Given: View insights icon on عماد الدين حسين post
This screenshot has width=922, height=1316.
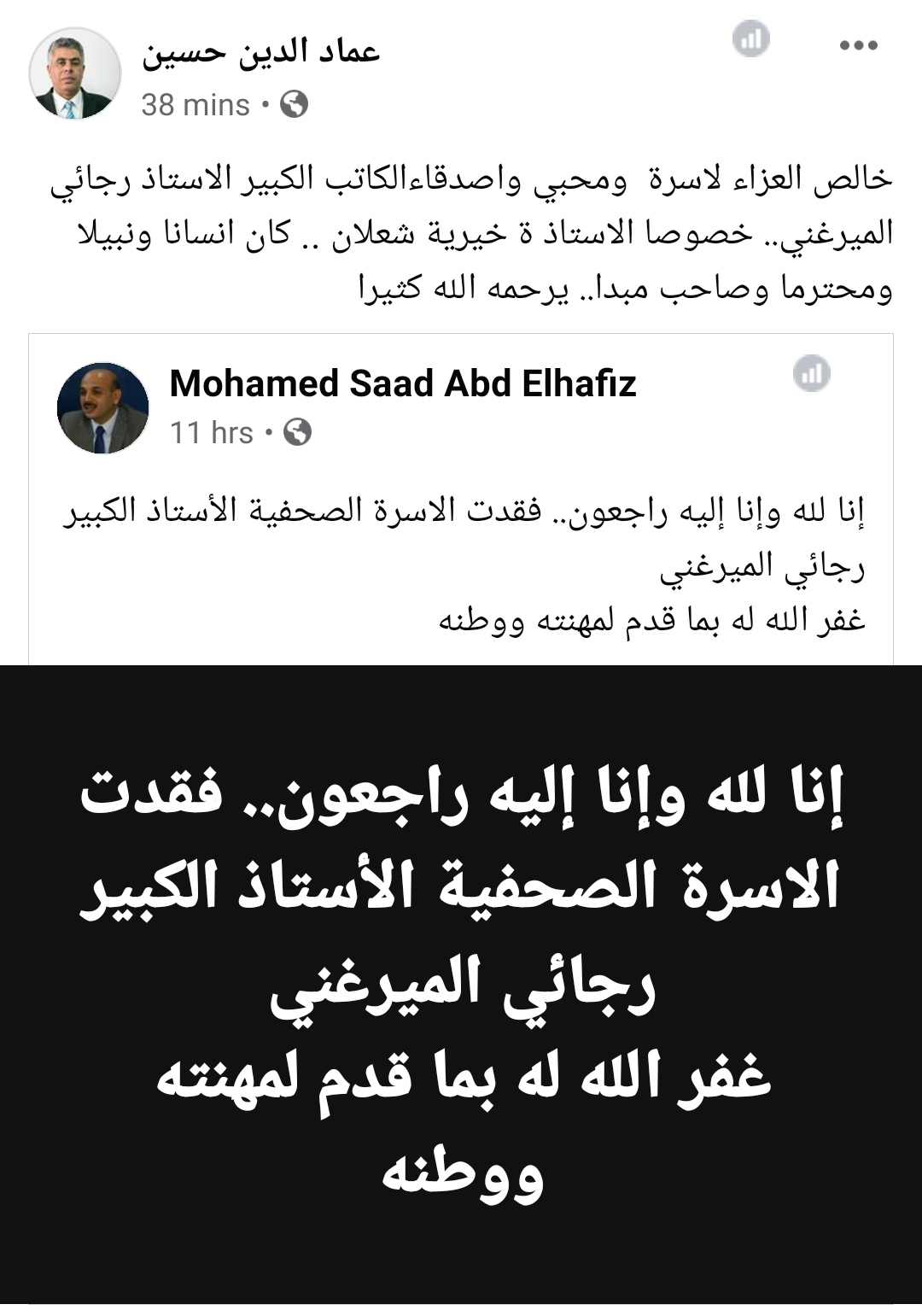Looking at the screenshot, I should (750, 39).
